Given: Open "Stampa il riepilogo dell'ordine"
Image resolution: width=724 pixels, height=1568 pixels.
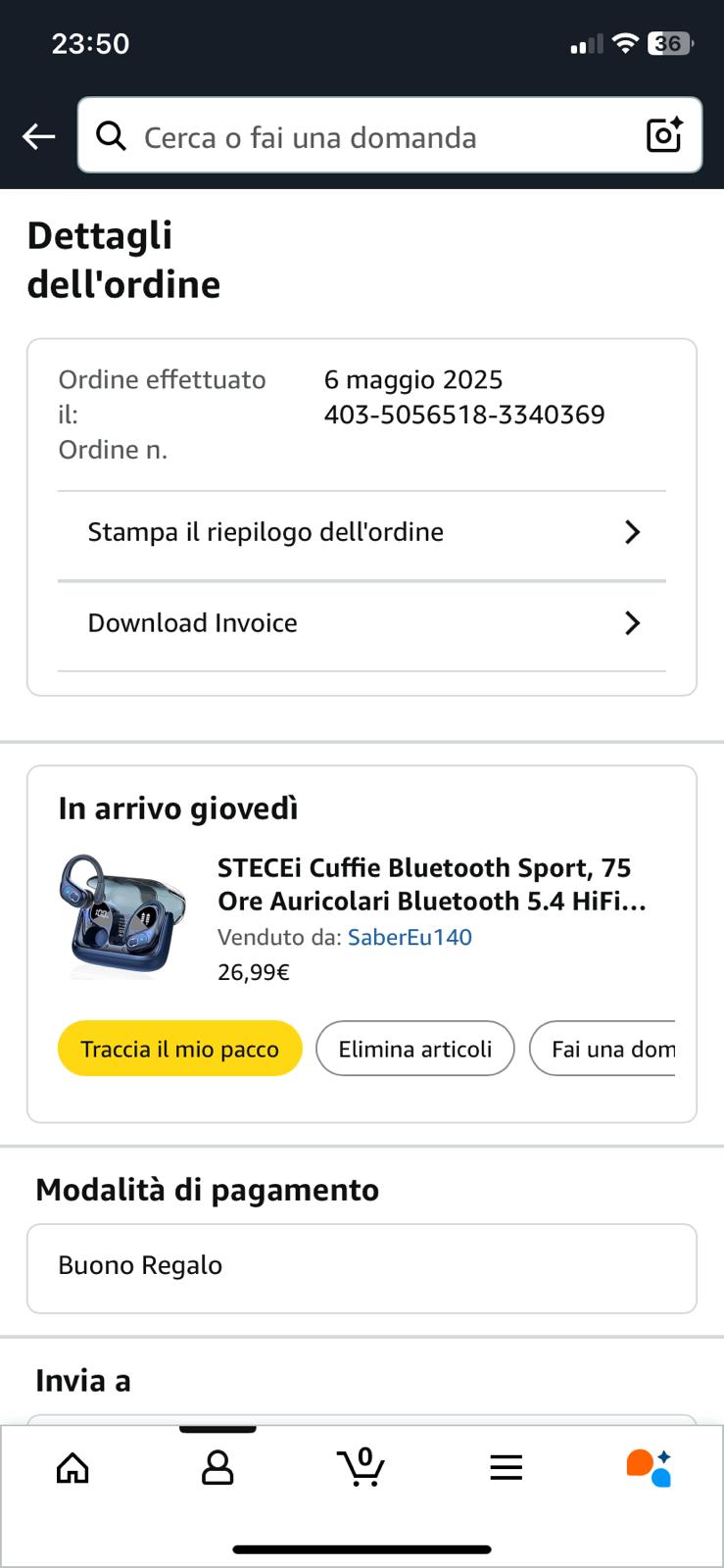Looking at the screenshot, I should [x=362, y=532].
